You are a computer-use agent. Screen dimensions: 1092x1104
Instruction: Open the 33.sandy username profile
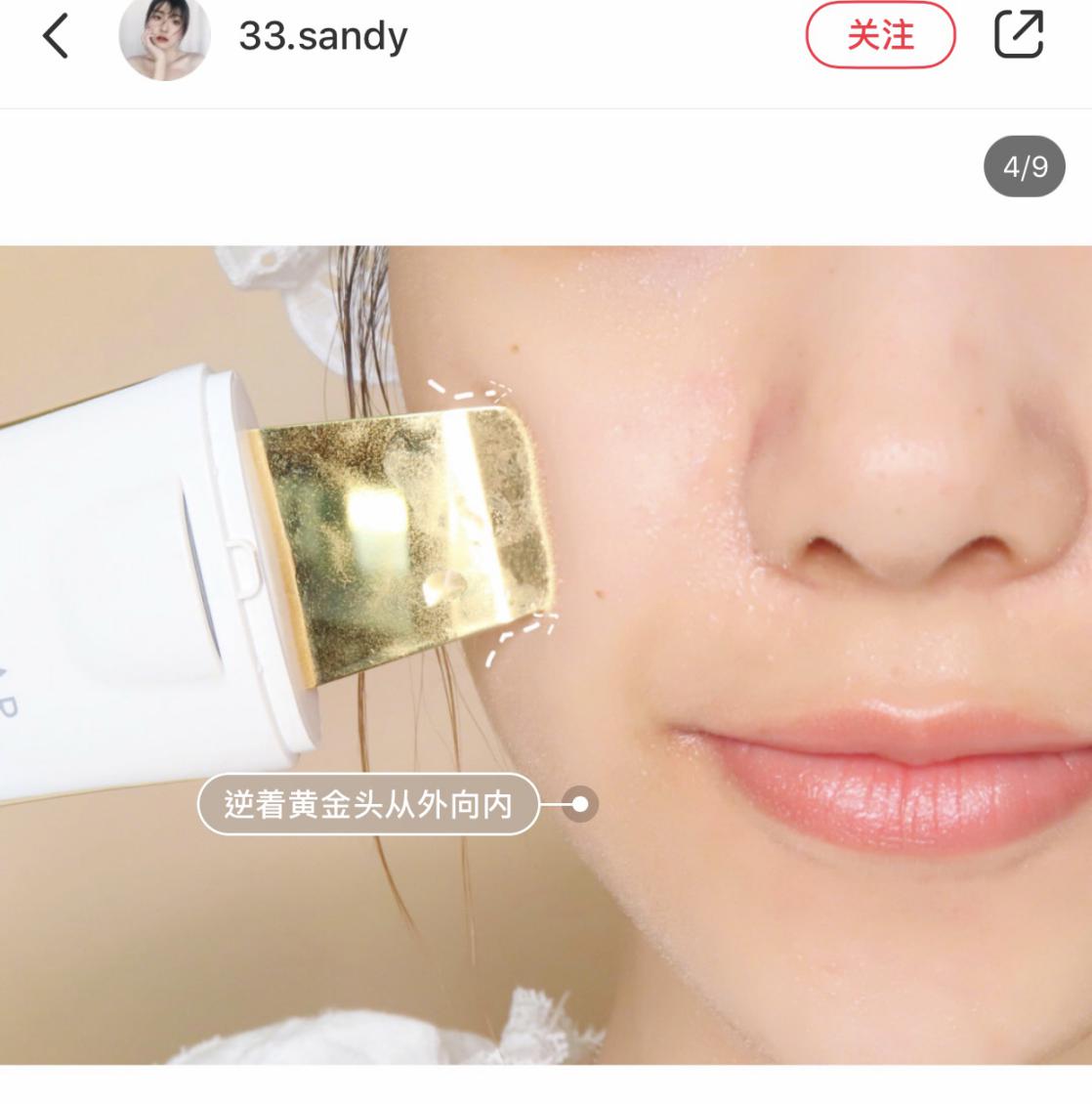pos(322,37)
